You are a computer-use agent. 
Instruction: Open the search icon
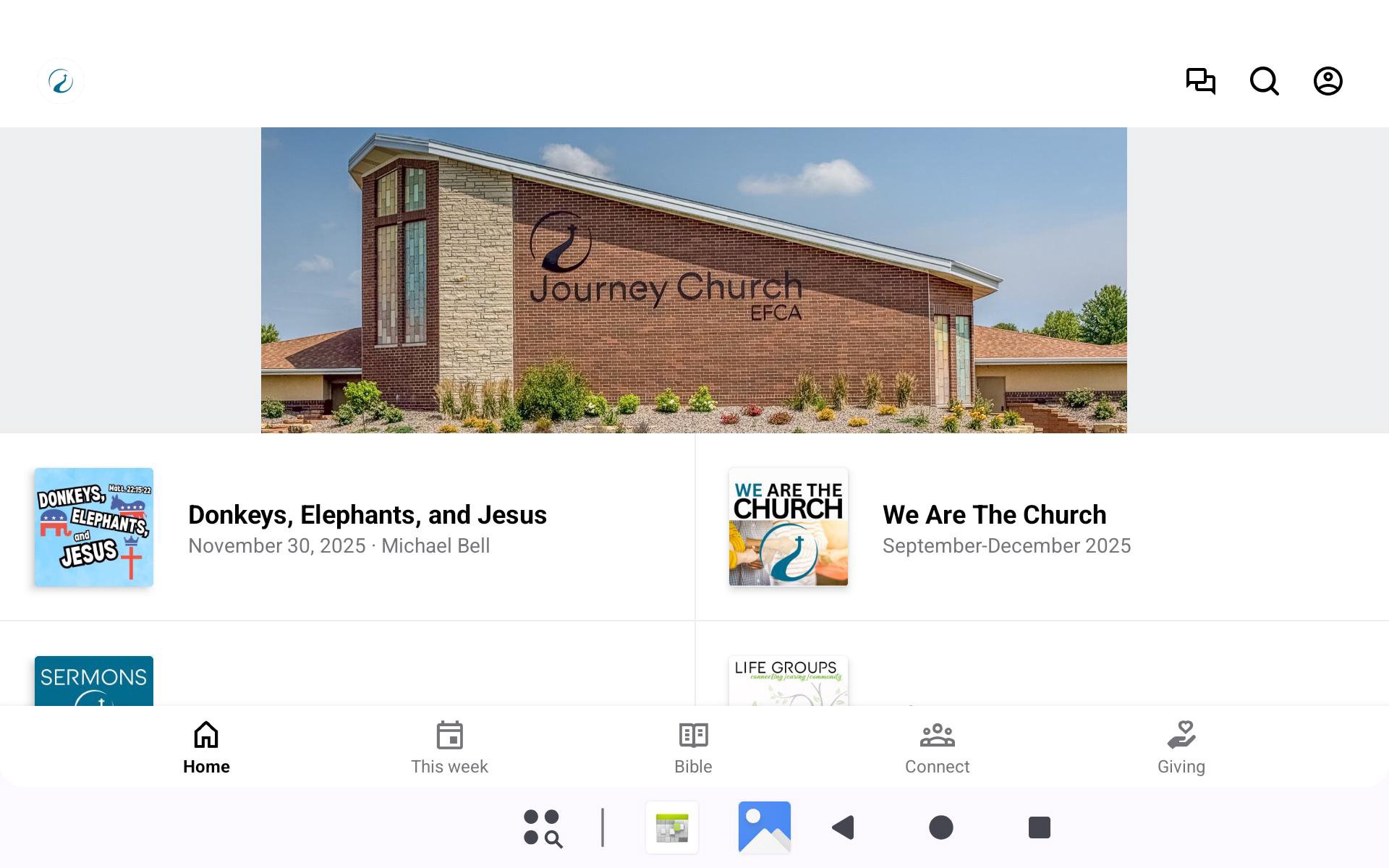tap(1264, 81)
